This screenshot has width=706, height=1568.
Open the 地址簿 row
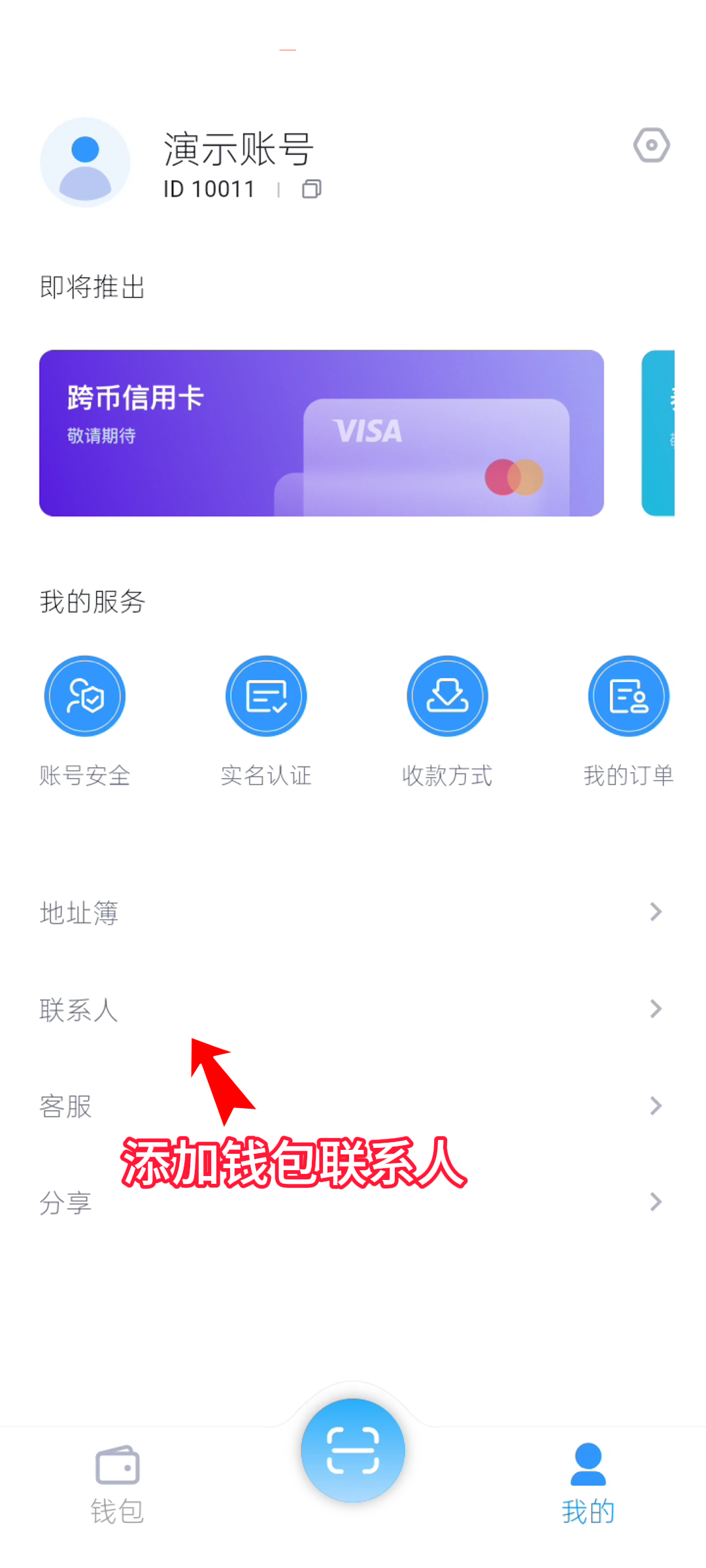(353, 912)
